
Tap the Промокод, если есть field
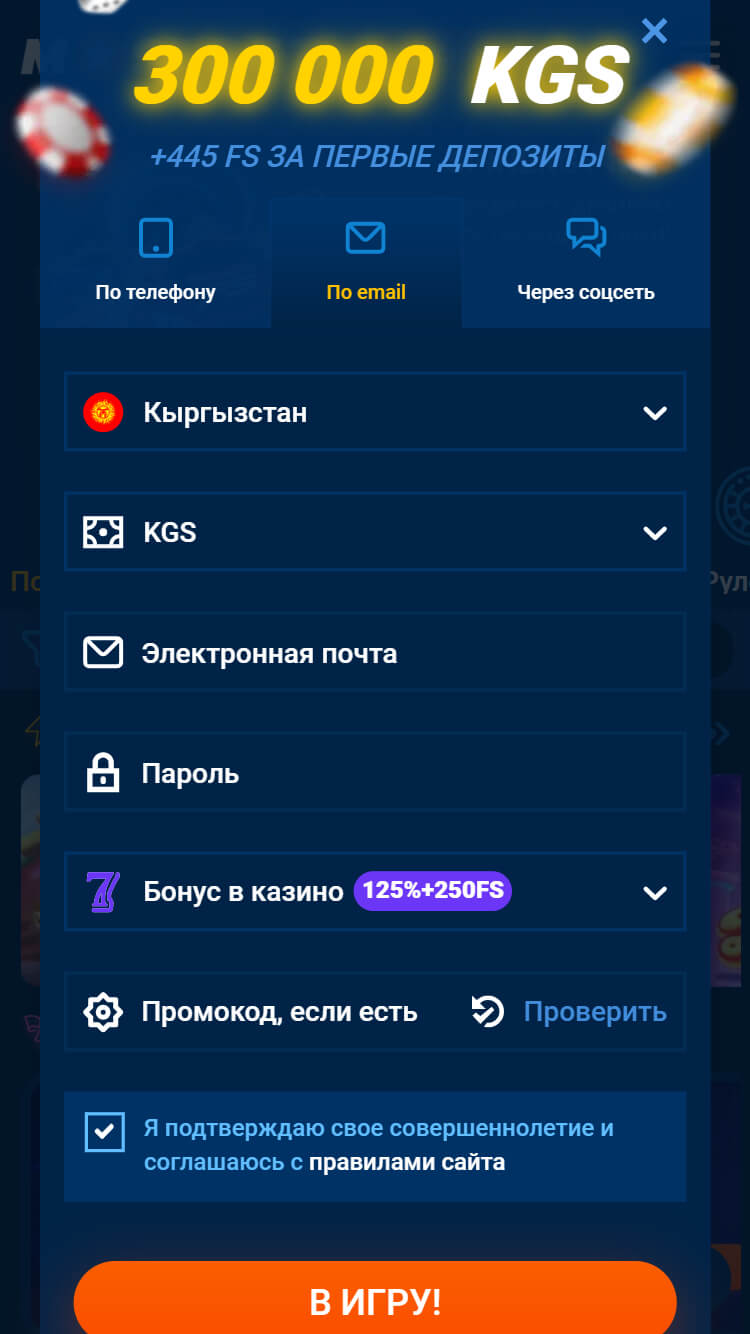279,1012
